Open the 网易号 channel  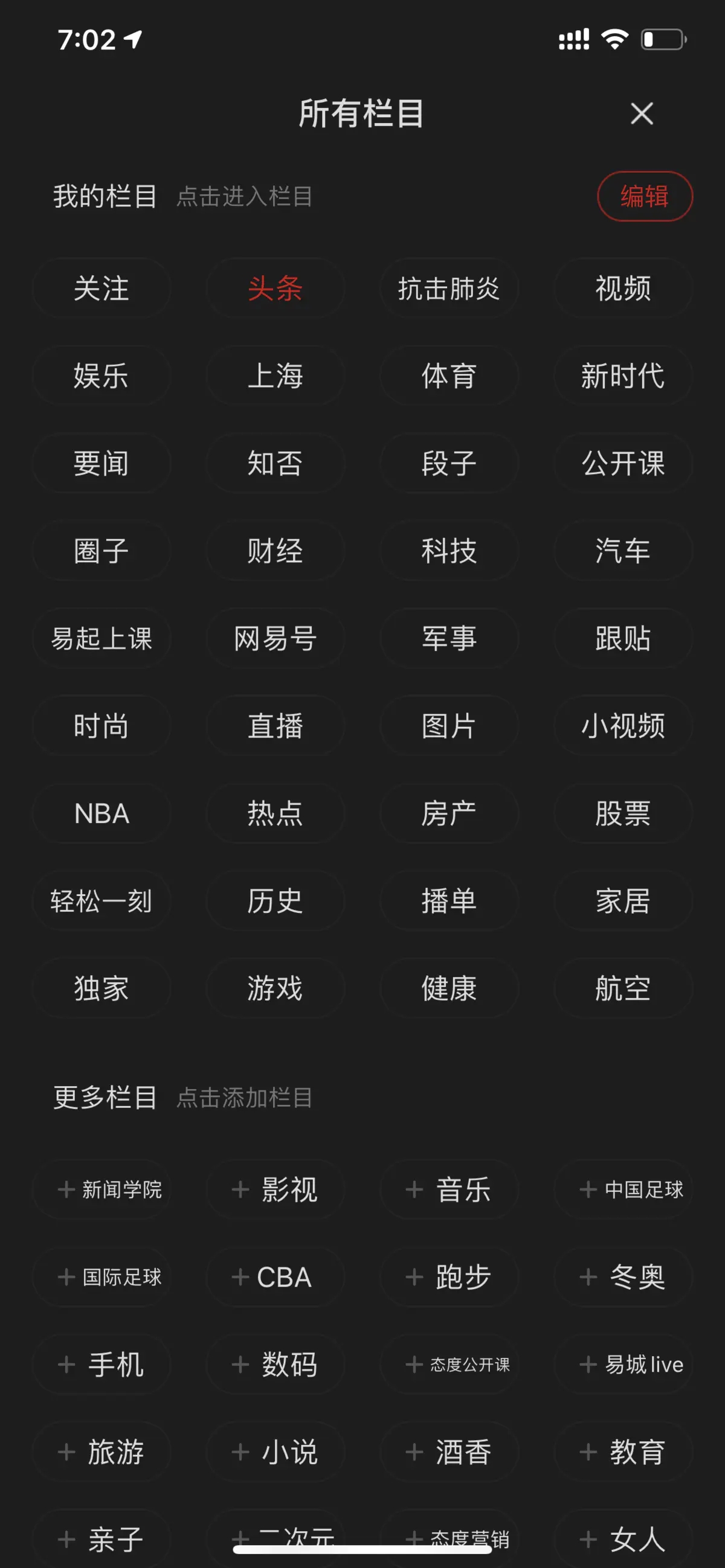(x=275, y=639)
